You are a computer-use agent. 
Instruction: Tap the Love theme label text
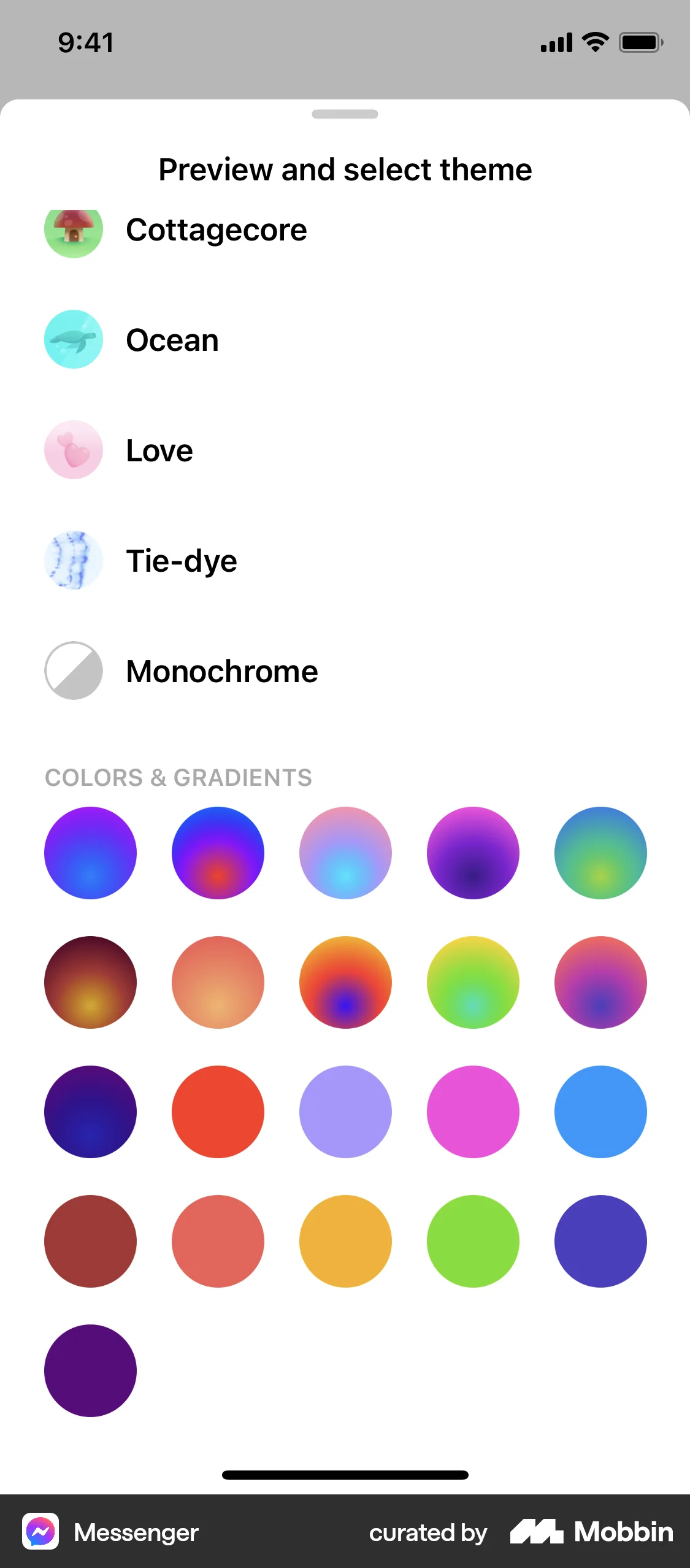[x=158, y=451]
